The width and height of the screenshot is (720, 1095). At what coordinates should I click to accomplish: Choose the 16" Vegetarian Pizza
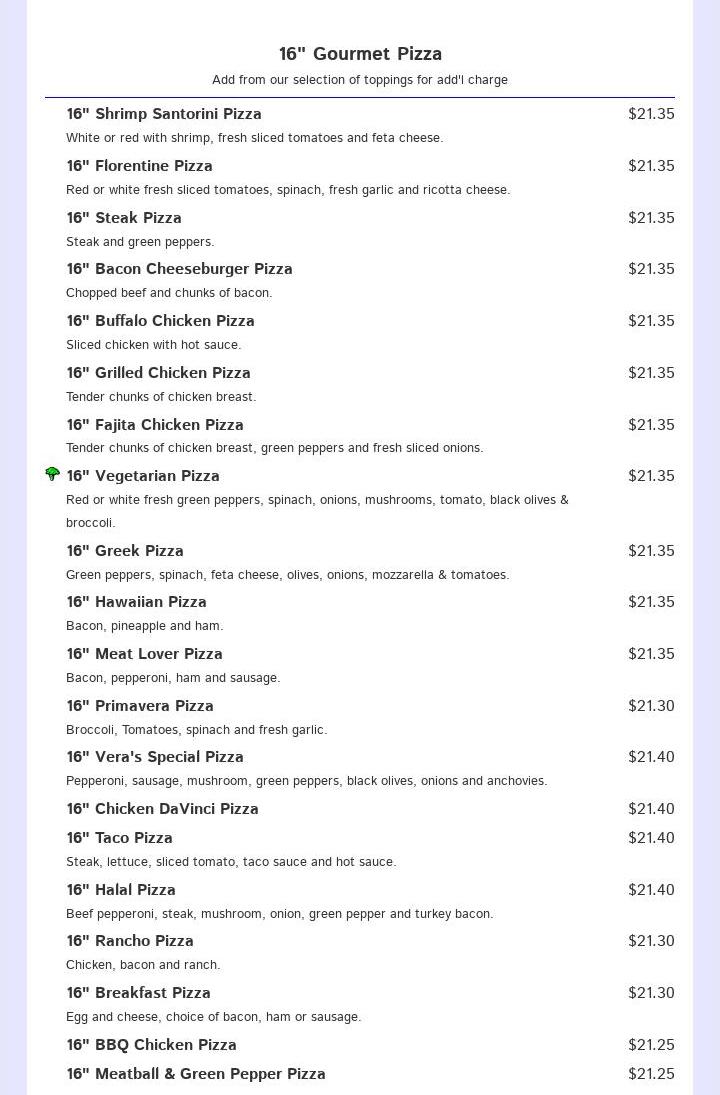coord(143,476)
